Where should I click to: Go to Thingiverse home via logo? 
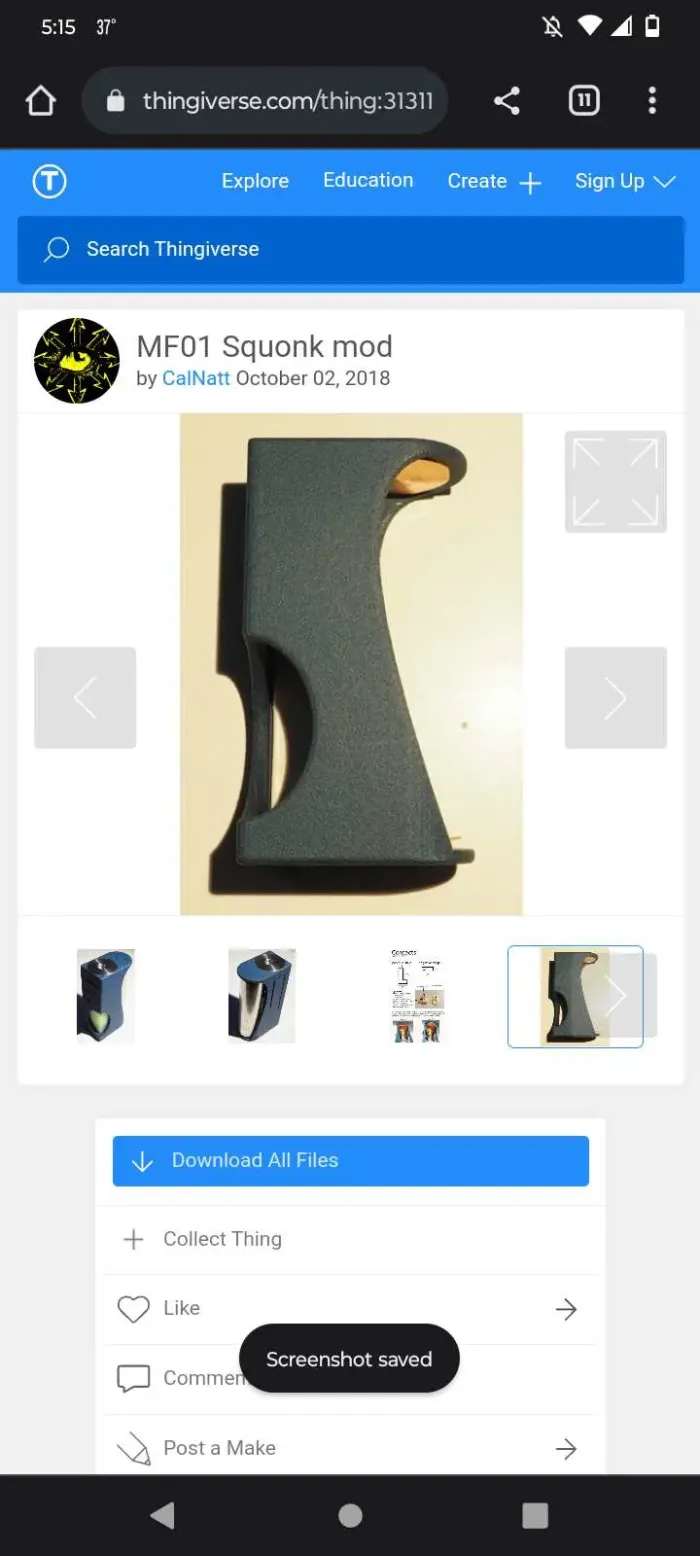pyautogui.click(x=49, y=182)
